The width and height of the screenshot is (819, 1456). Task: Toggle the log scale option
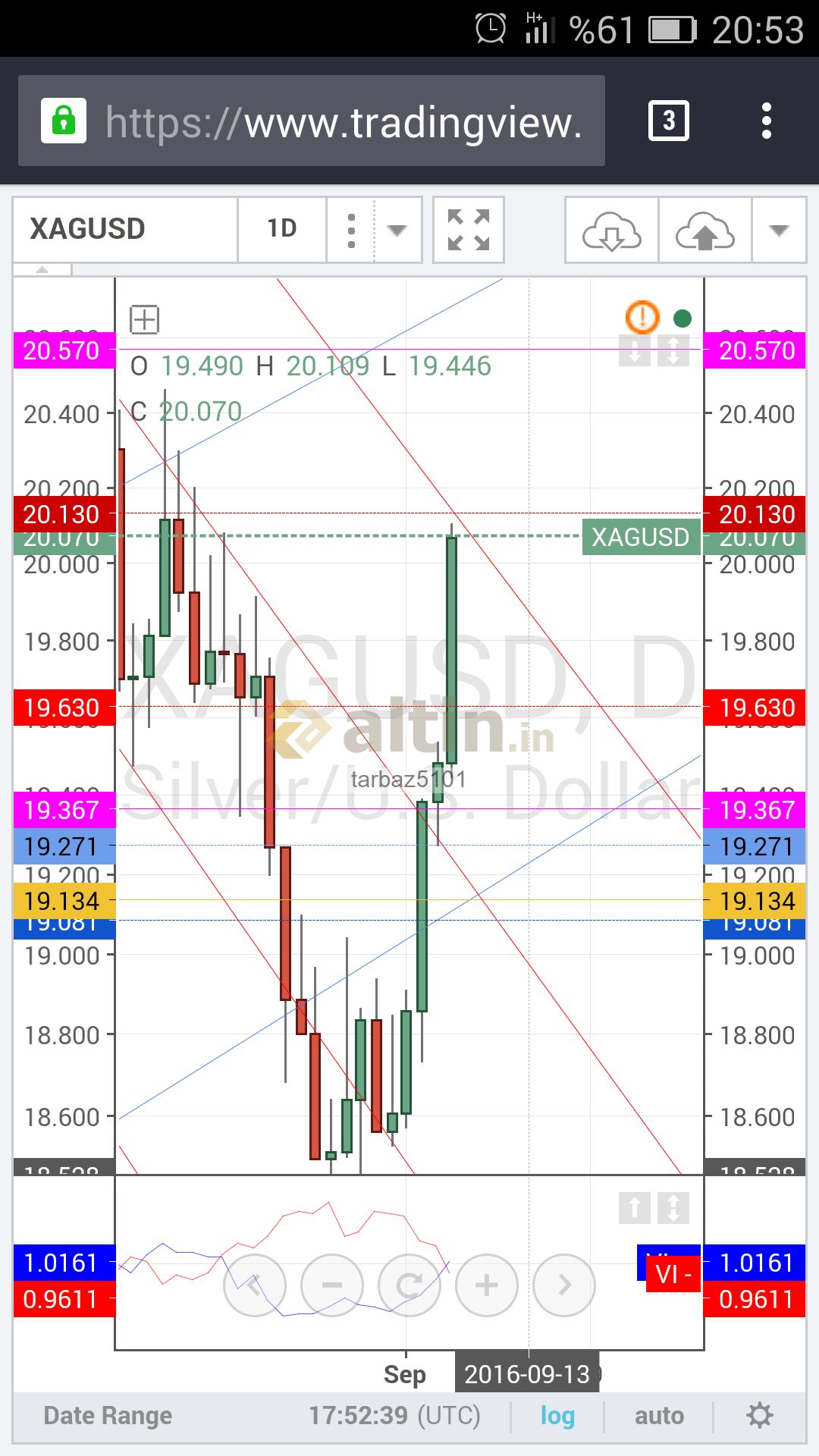pos(557,1416)
